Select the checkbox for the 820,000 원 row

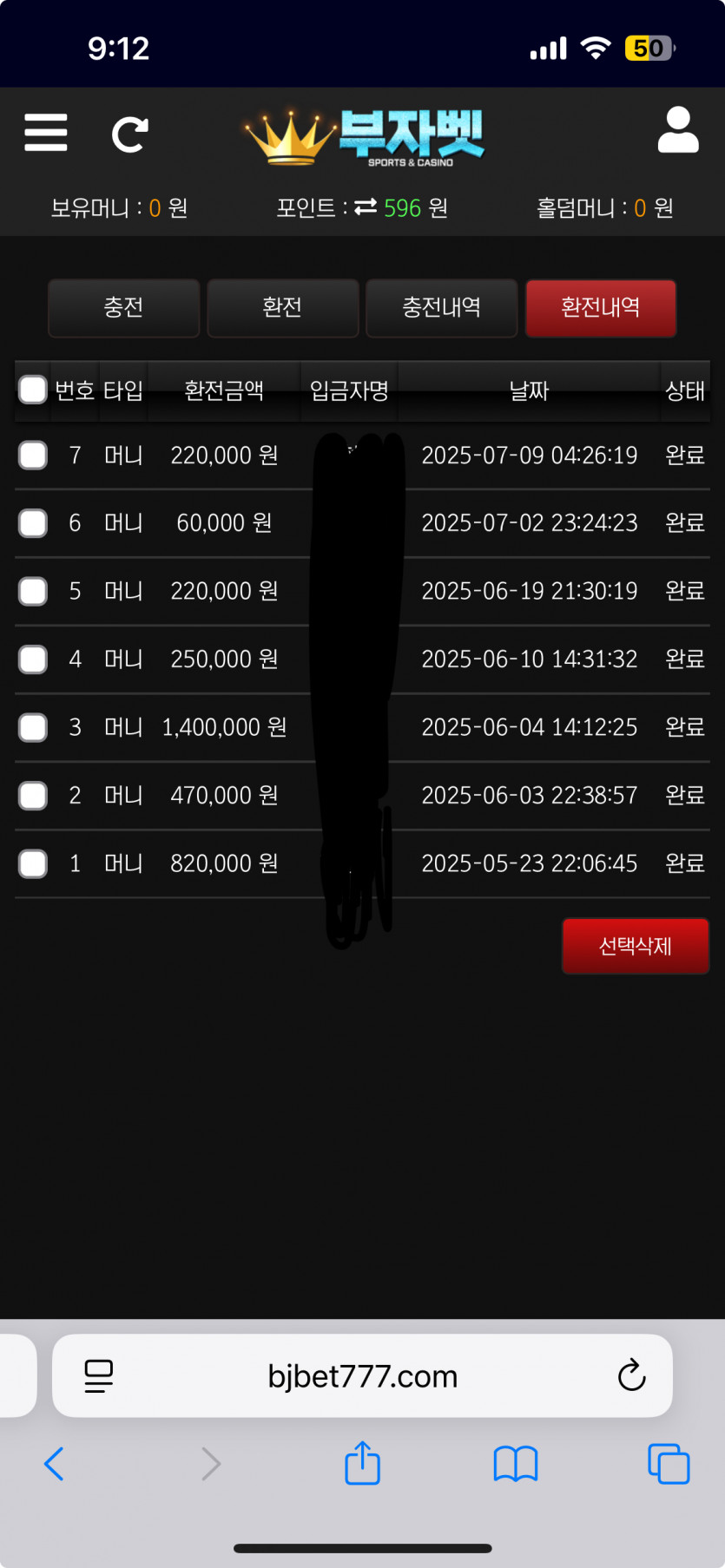(x=33, y=863)
